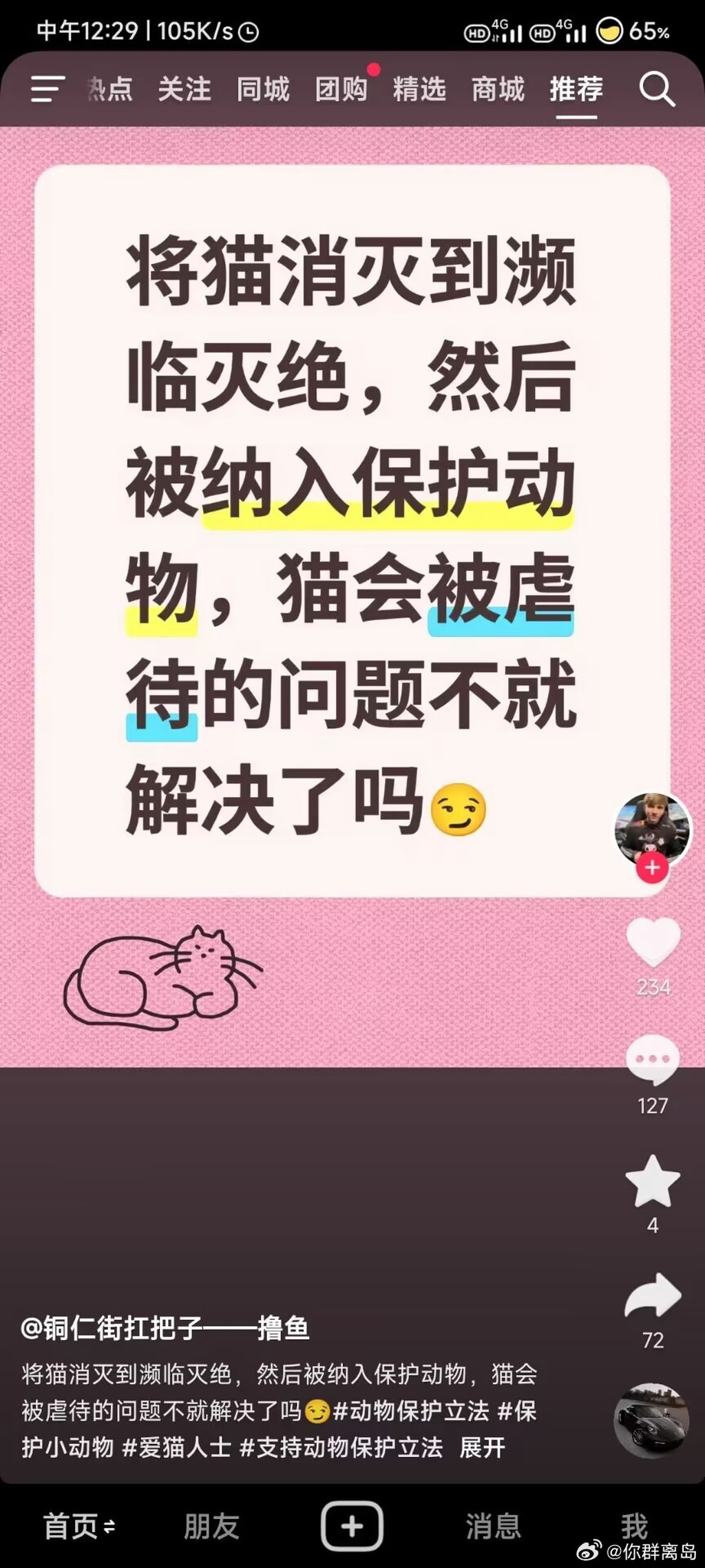
Task: Open the profile @铜仁街扛把子——撸鱼
Action: pos(165,1328)
